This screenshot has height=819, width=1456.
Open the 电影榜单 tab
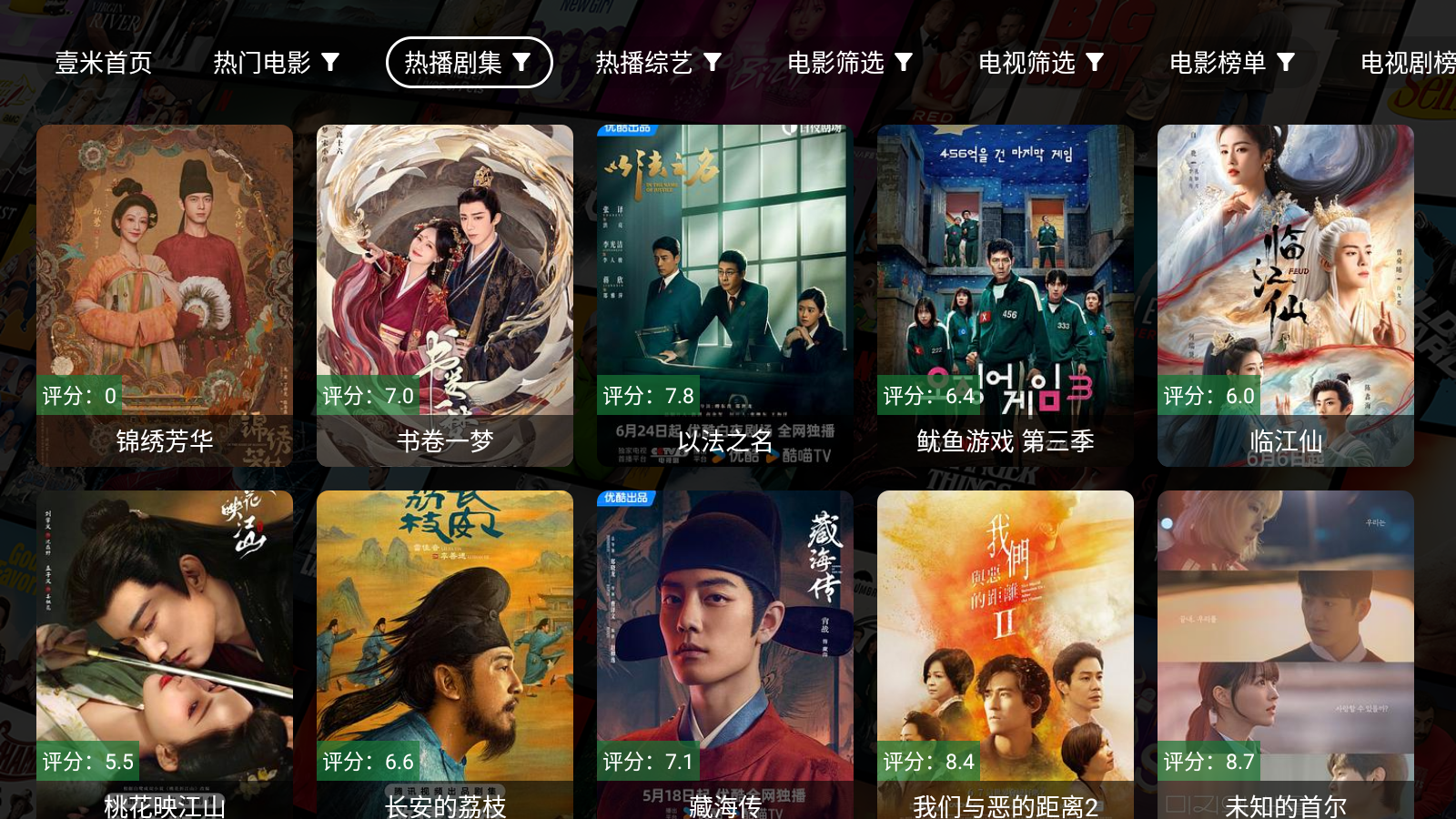(x=1232, y=62)
